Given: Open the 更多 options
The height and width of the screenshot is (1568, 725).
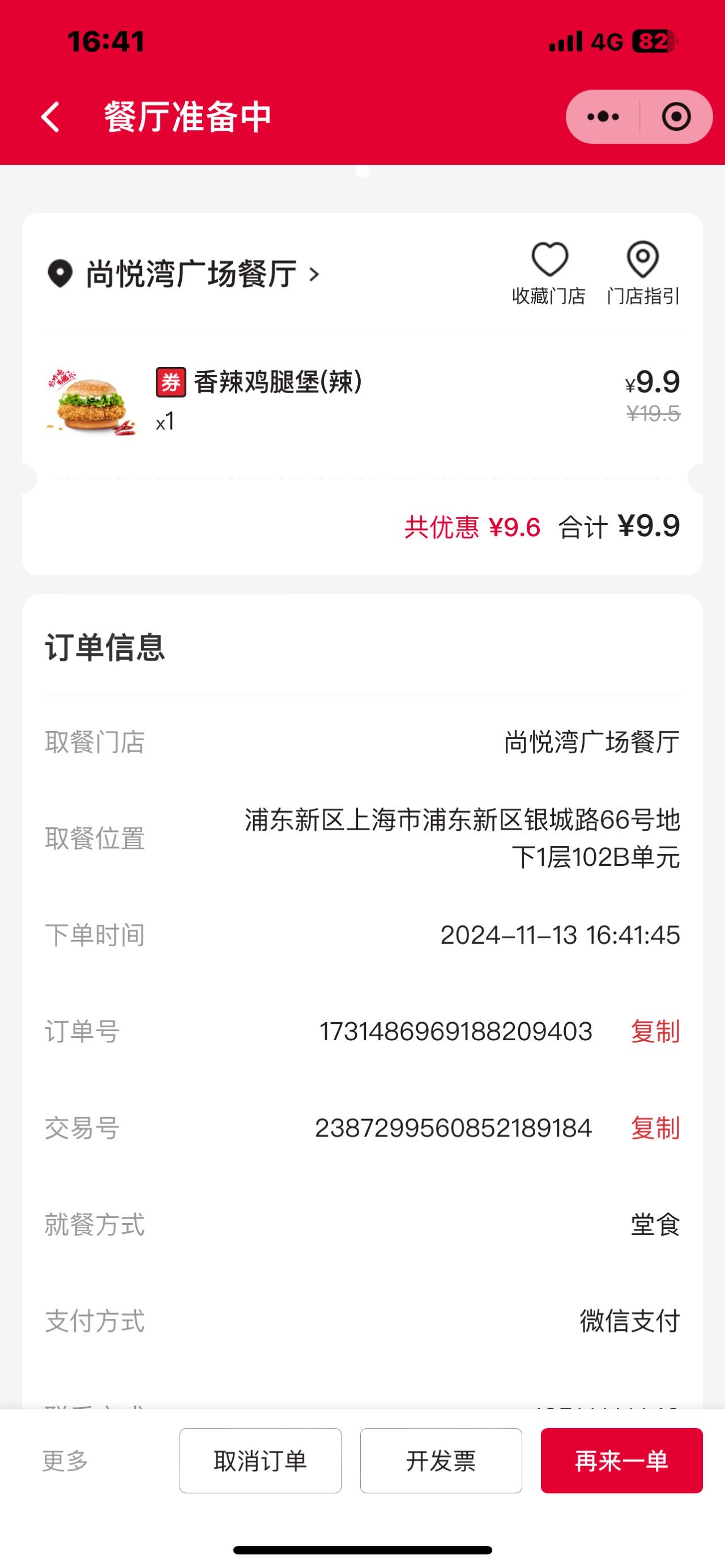Looking at the screenshot, I should tap(65, 1460).
